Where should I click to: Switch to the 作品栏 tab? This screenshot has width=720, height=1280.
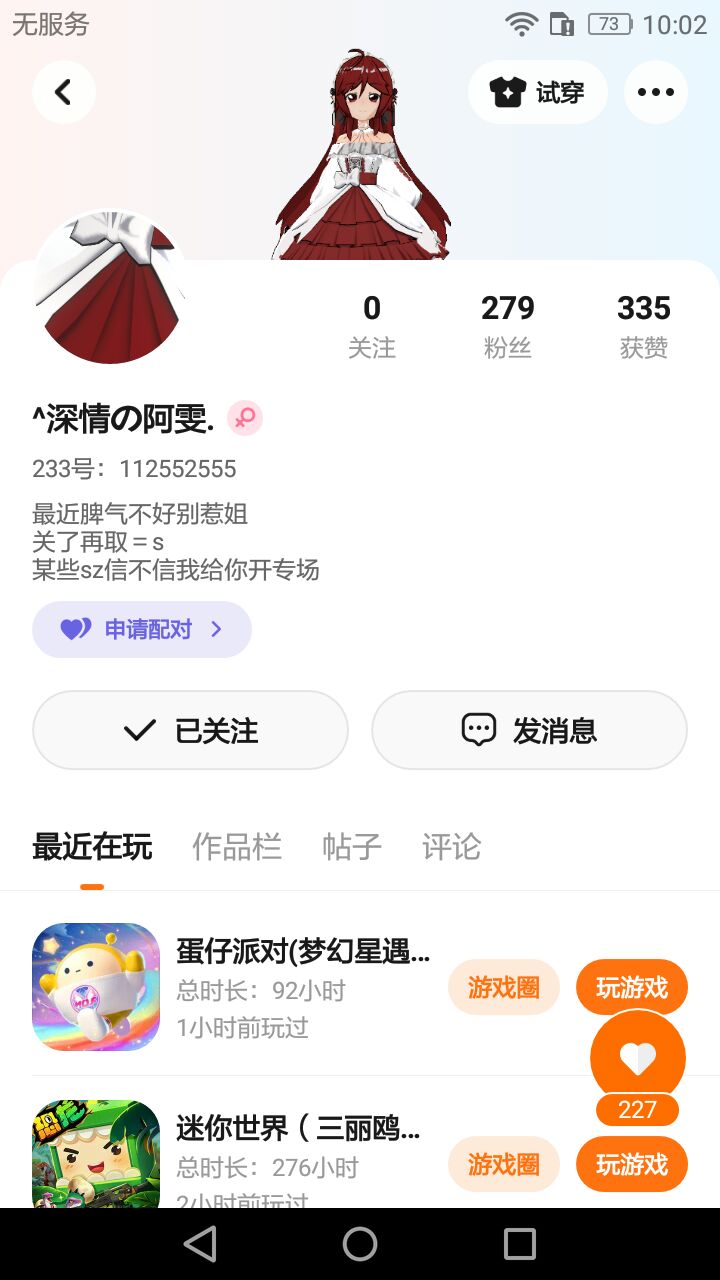(237, 847)
